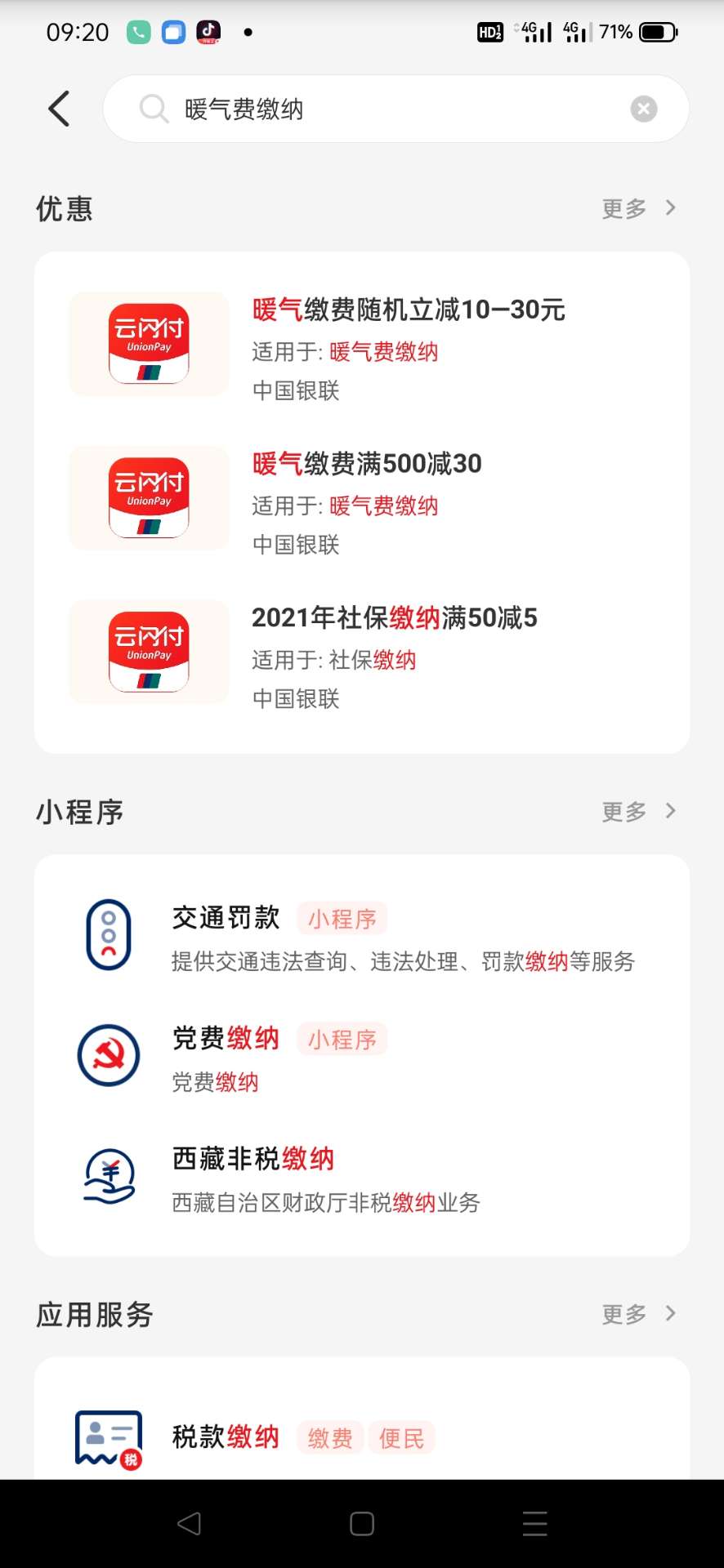The height and width of the screenshot is (1568, 724).
Task: Open 暖气缴费随机立减10-30元 offer
Action: pyautogui.click(x=362, y=344)
